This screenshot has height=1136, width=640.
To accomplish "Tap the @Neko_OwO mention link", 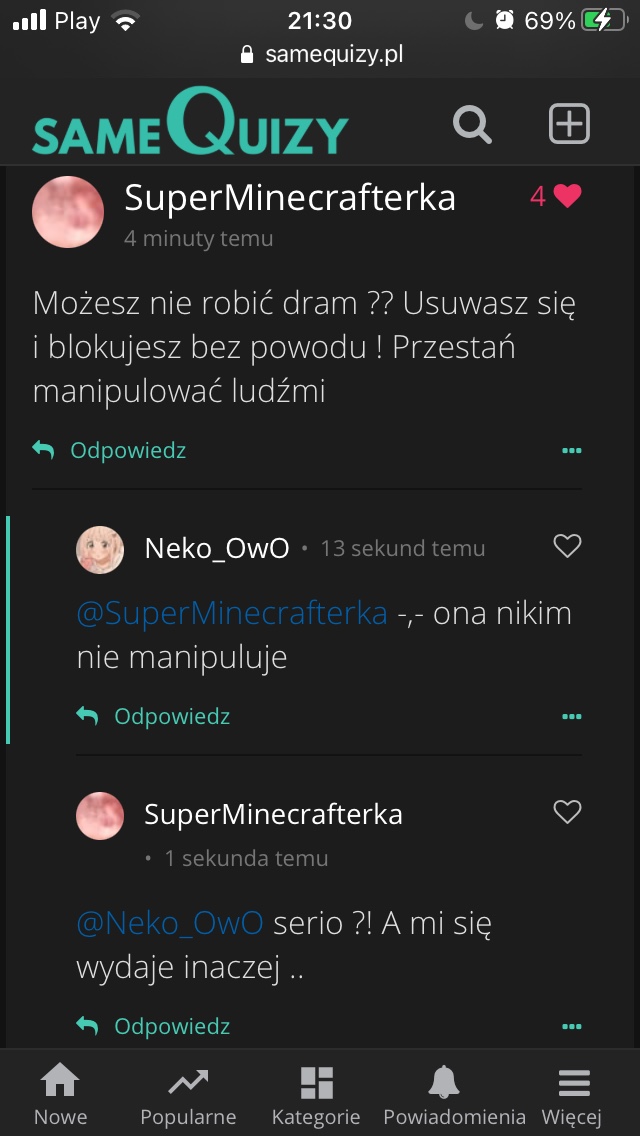I will (170, 923).
